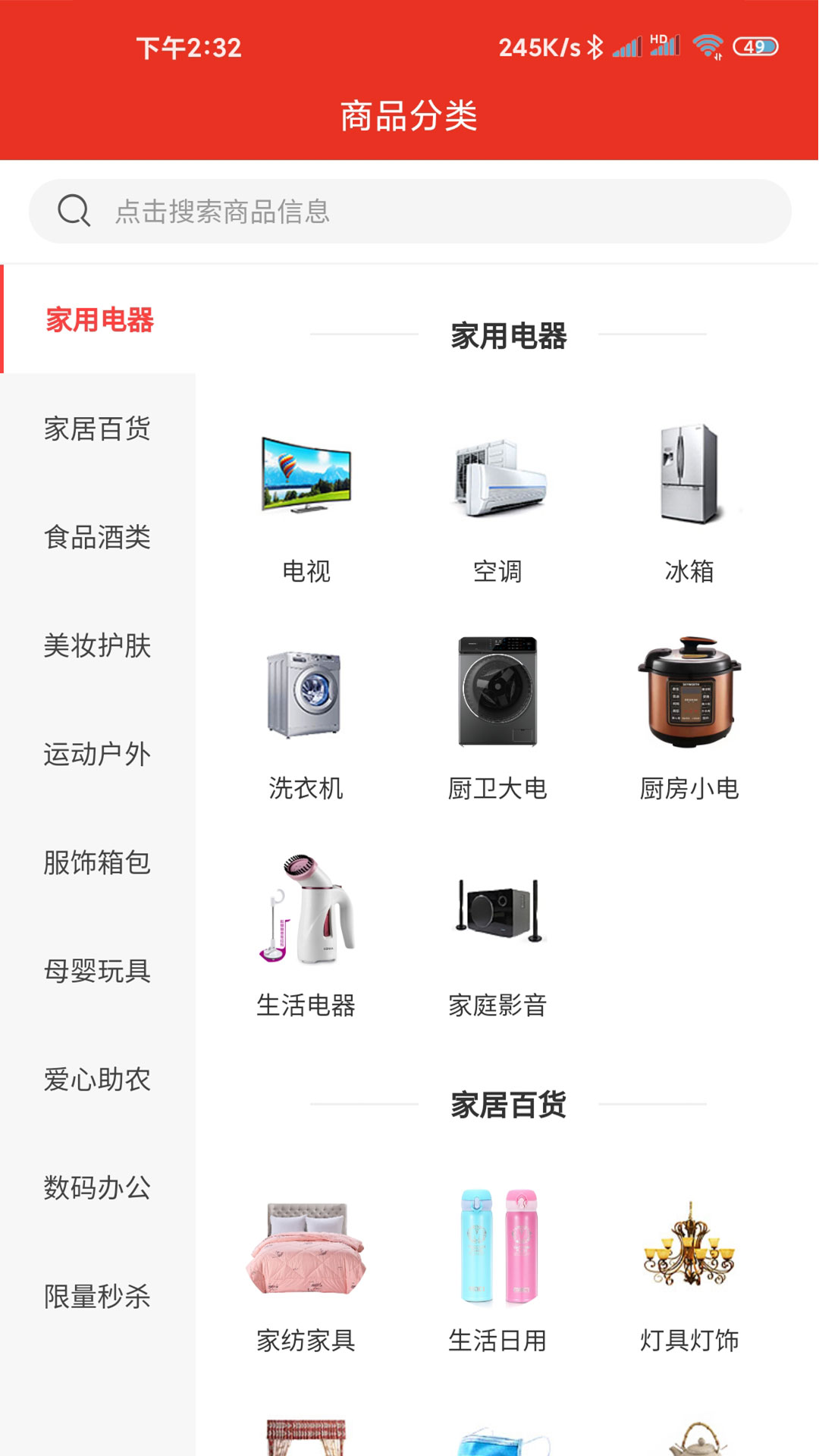The width and height of the screenshot is (819, 1456).
Task: Browse 洗衣机 washing machines
Action: pyautogui.click(x=306, y=717)
